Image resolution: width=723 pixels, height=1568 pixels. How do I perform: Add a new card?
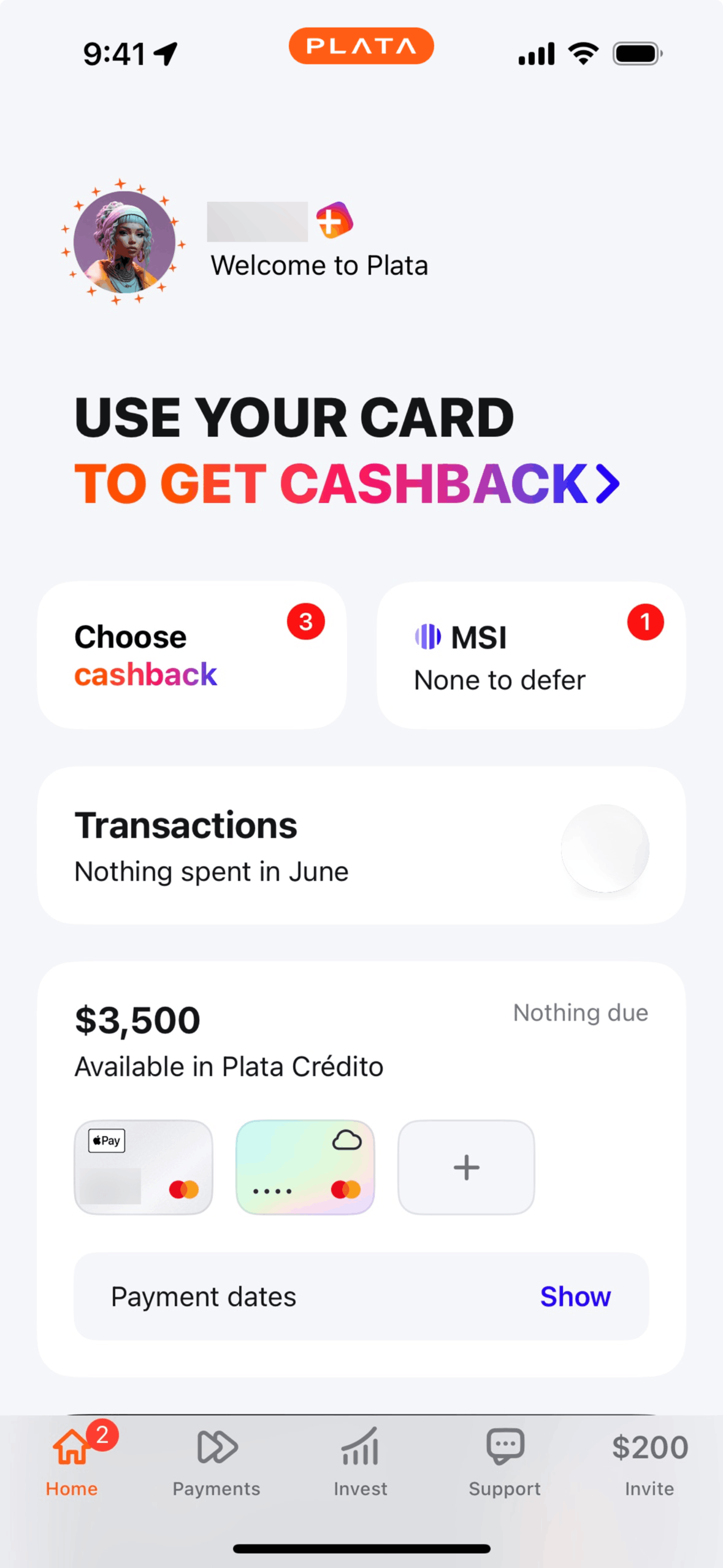pos(466,1167)
